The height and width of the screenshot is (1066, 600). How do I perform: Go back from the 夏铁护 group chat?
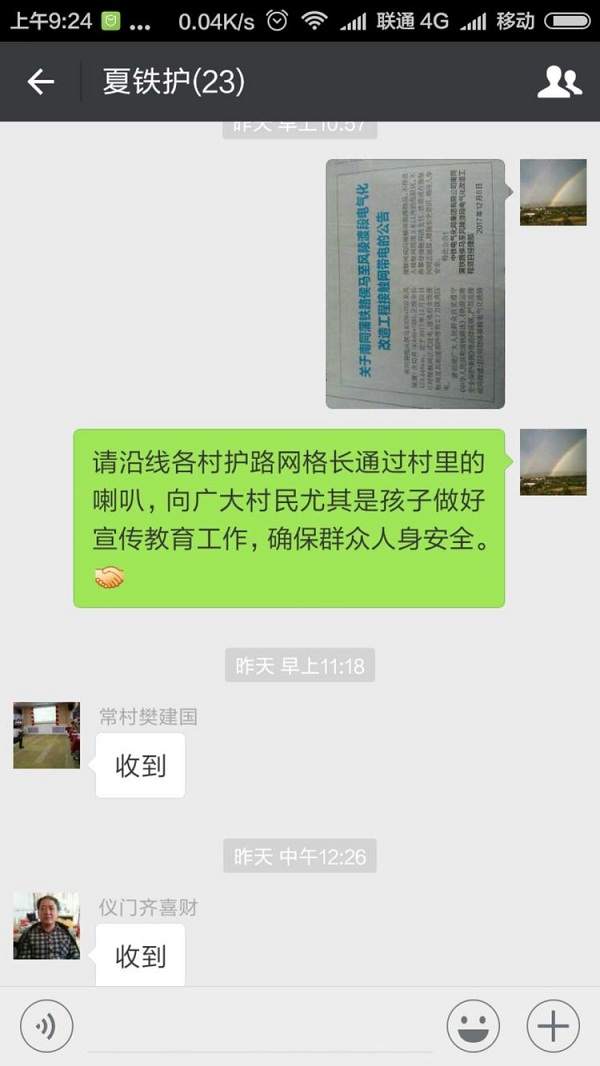click(41, 82)
